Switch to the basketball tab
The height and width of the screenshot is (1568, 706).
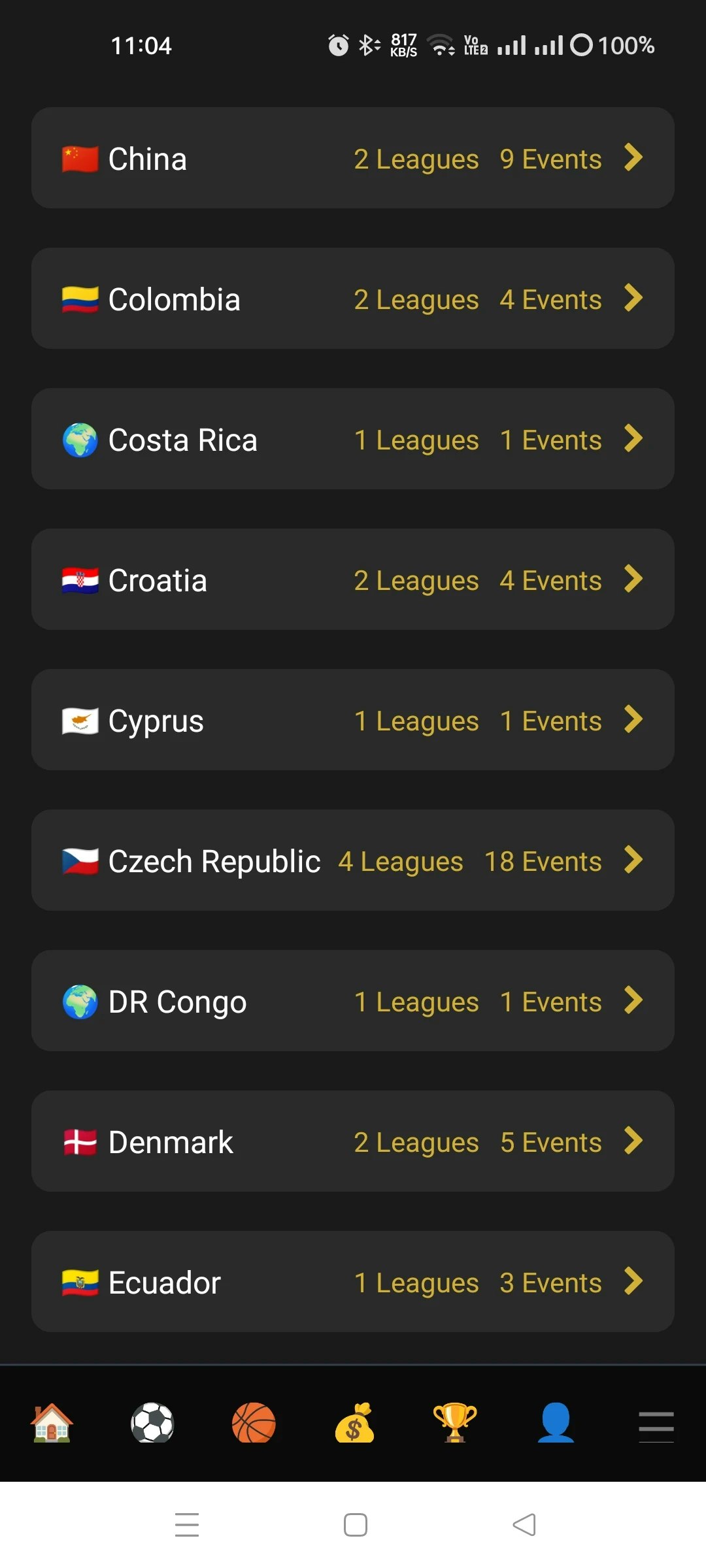click(254, 1423)
